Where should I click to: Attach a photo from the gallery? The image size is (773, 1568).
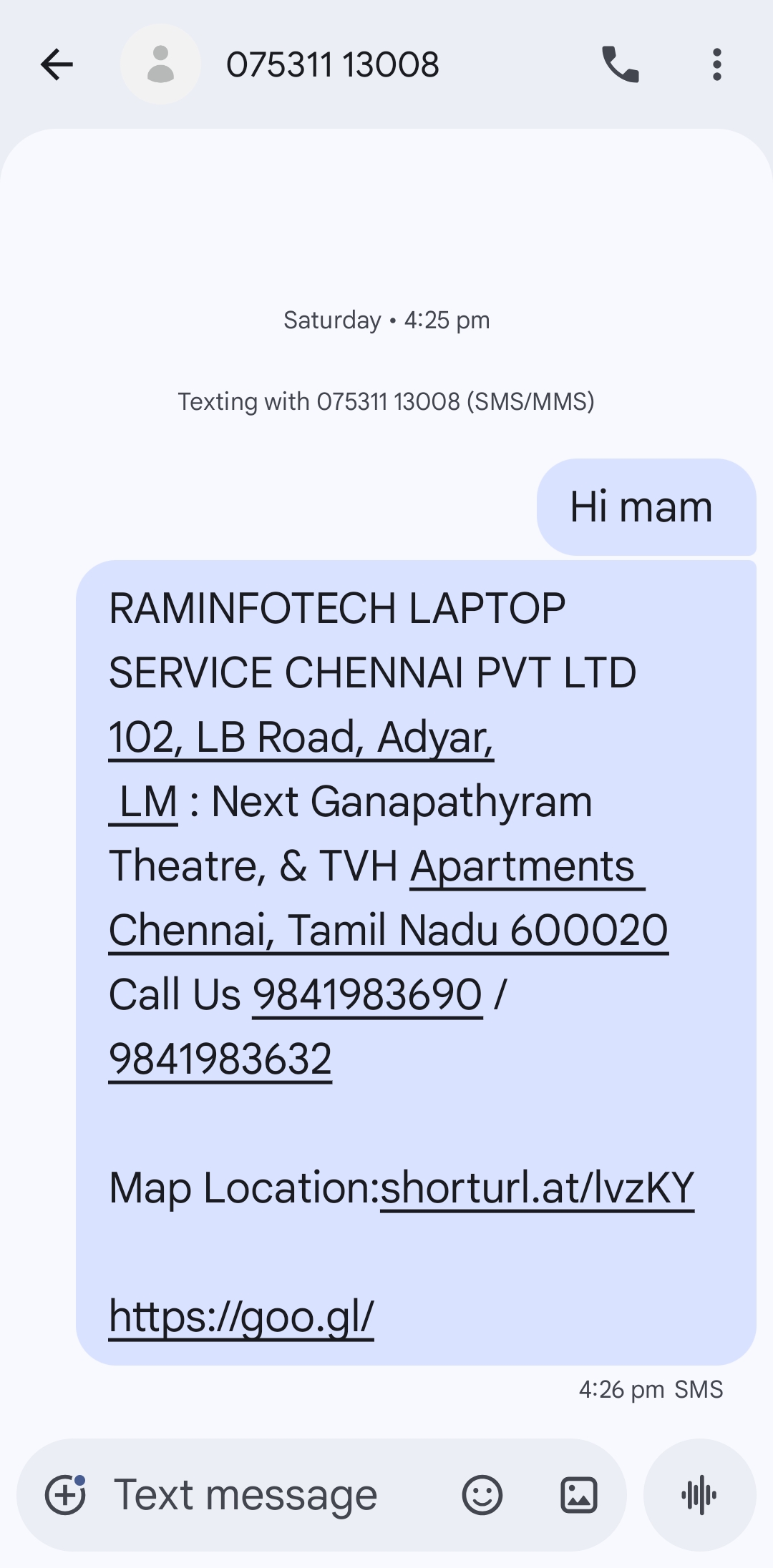tap(578, 1495)
